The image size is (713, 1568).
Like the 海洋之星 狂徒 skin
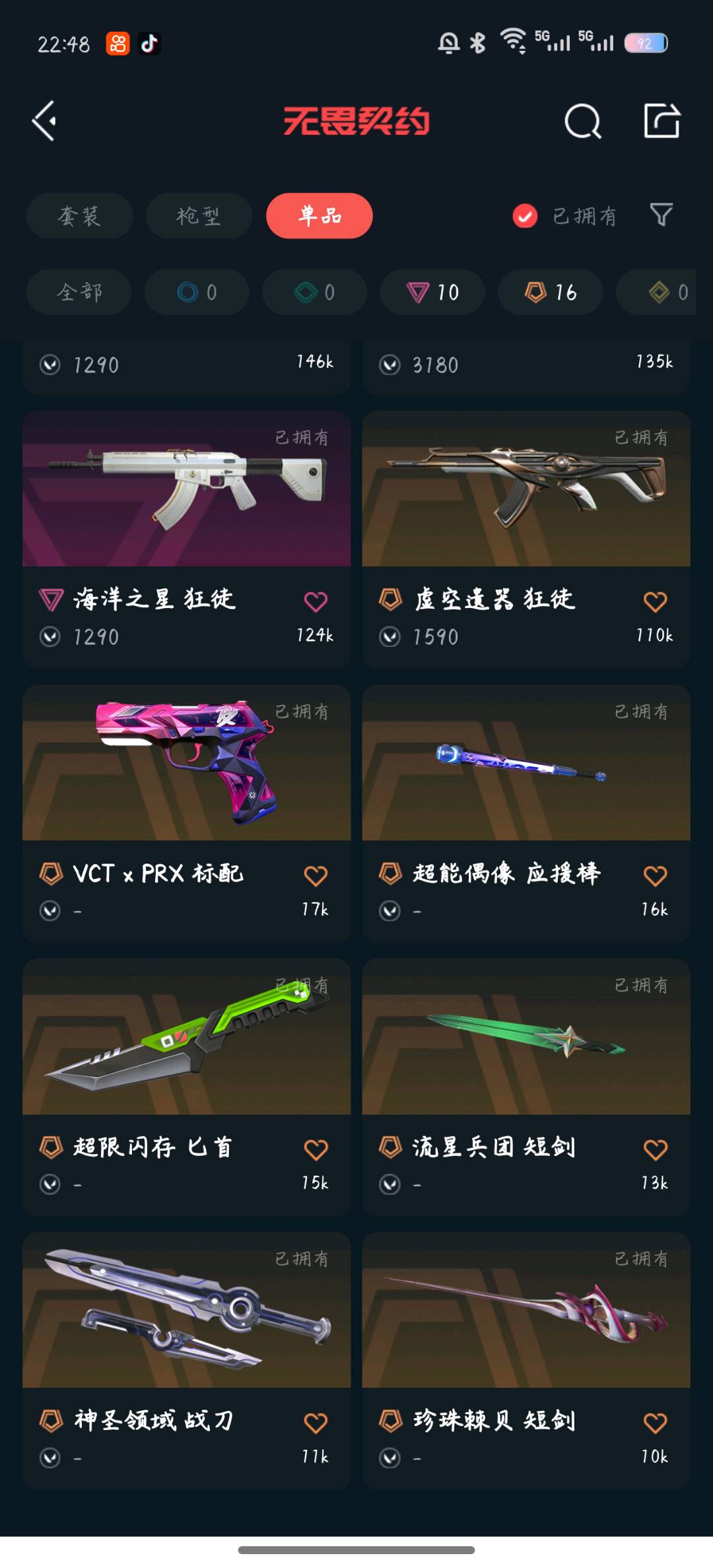[x=316, y=601]
